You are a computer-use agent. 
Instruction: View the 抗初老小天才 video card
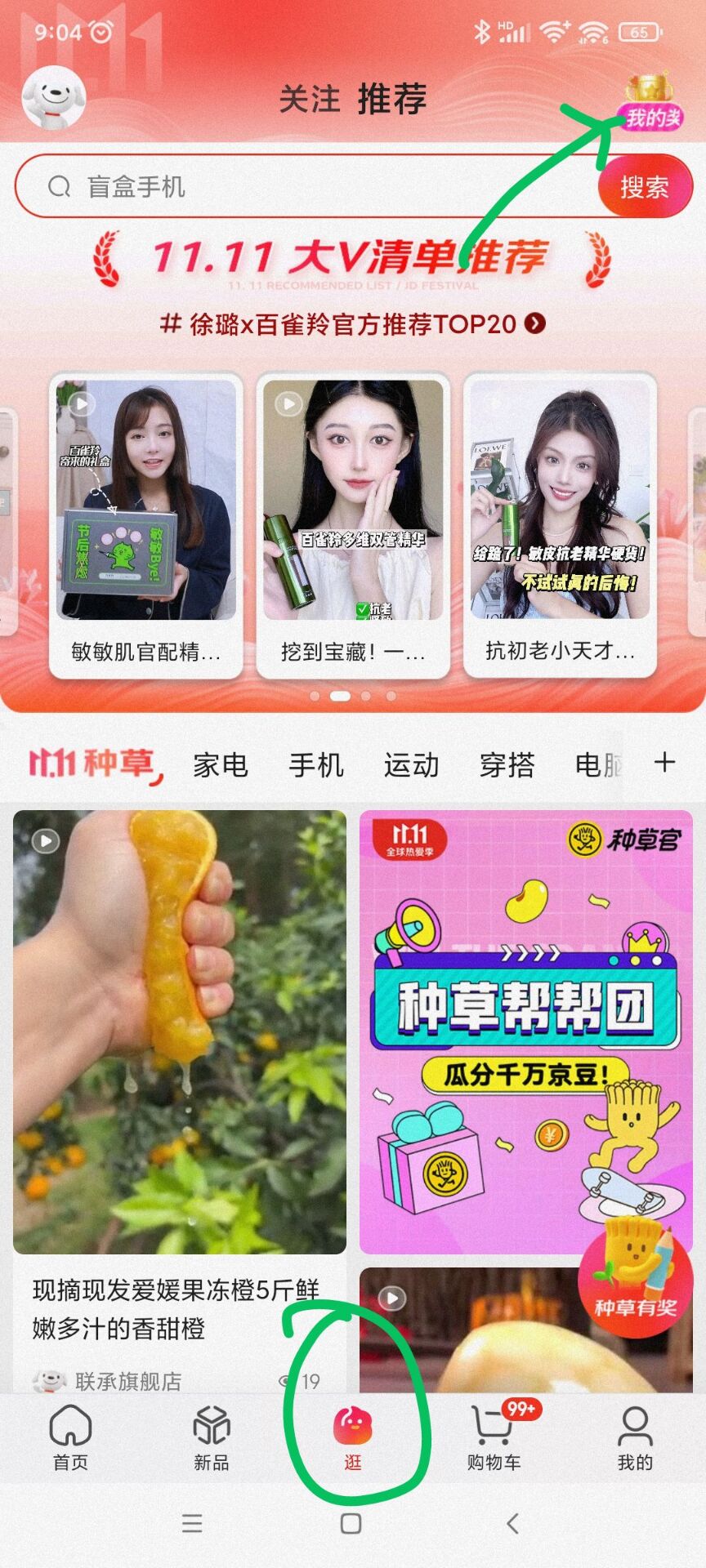560,523
